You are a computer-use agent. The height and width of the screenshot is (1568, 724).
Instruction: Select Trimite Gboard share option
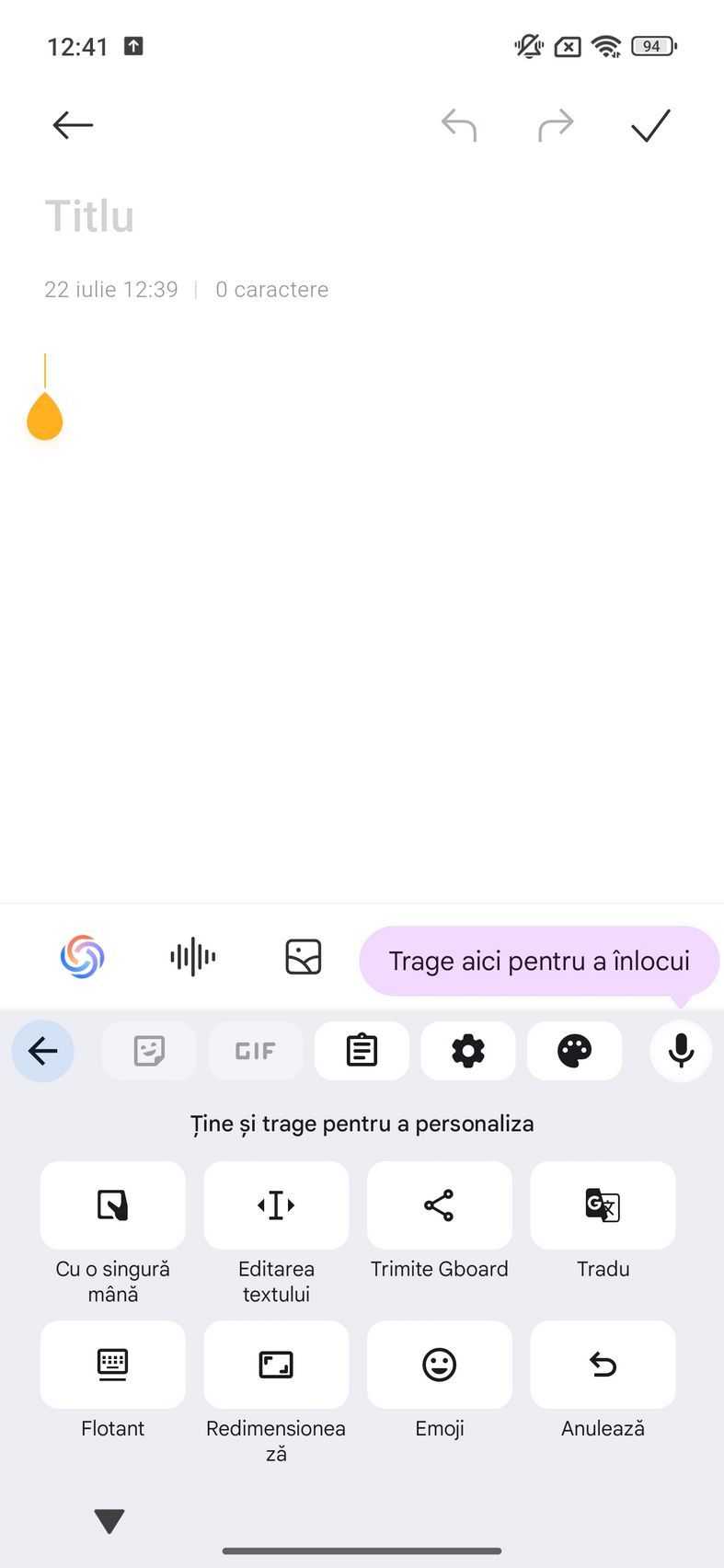tap(440, 1205)
